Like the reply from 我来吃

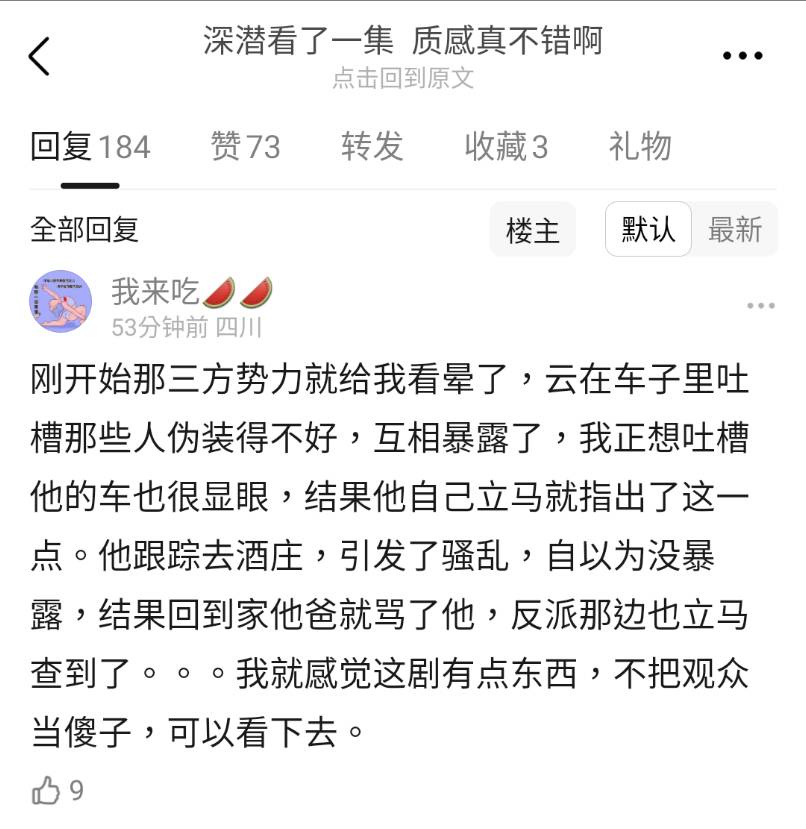click(48, 792)
